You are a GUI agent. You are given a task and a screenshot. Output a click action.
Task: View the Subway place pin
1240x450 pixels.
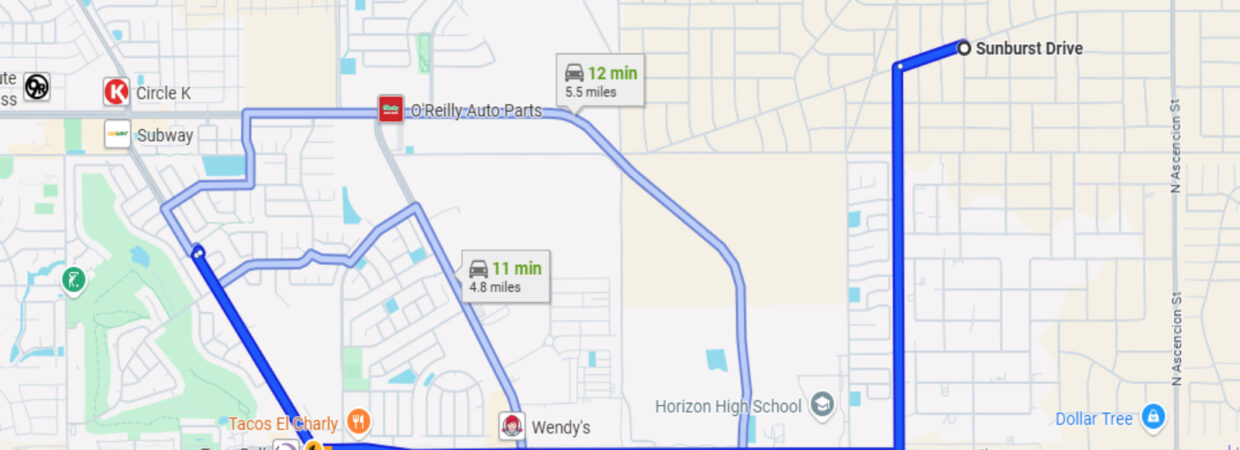tap(118, 134)
